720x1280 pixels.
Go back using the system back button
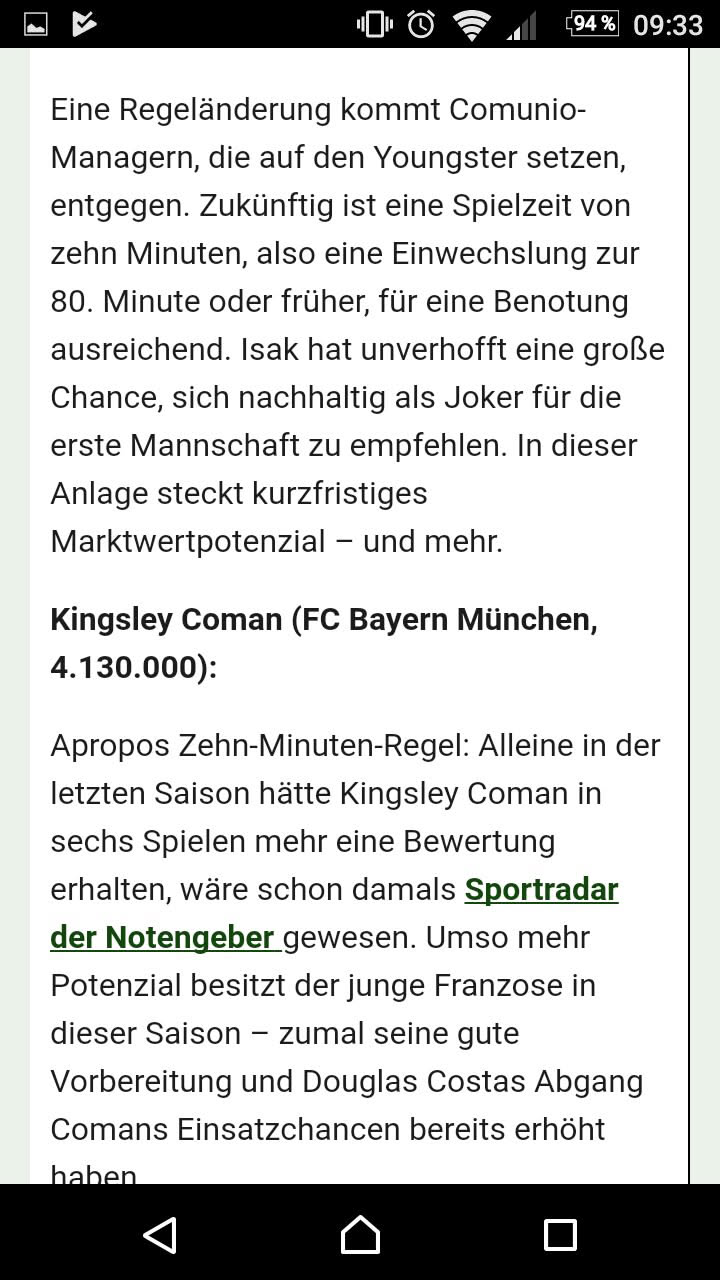pos(160,1234)
